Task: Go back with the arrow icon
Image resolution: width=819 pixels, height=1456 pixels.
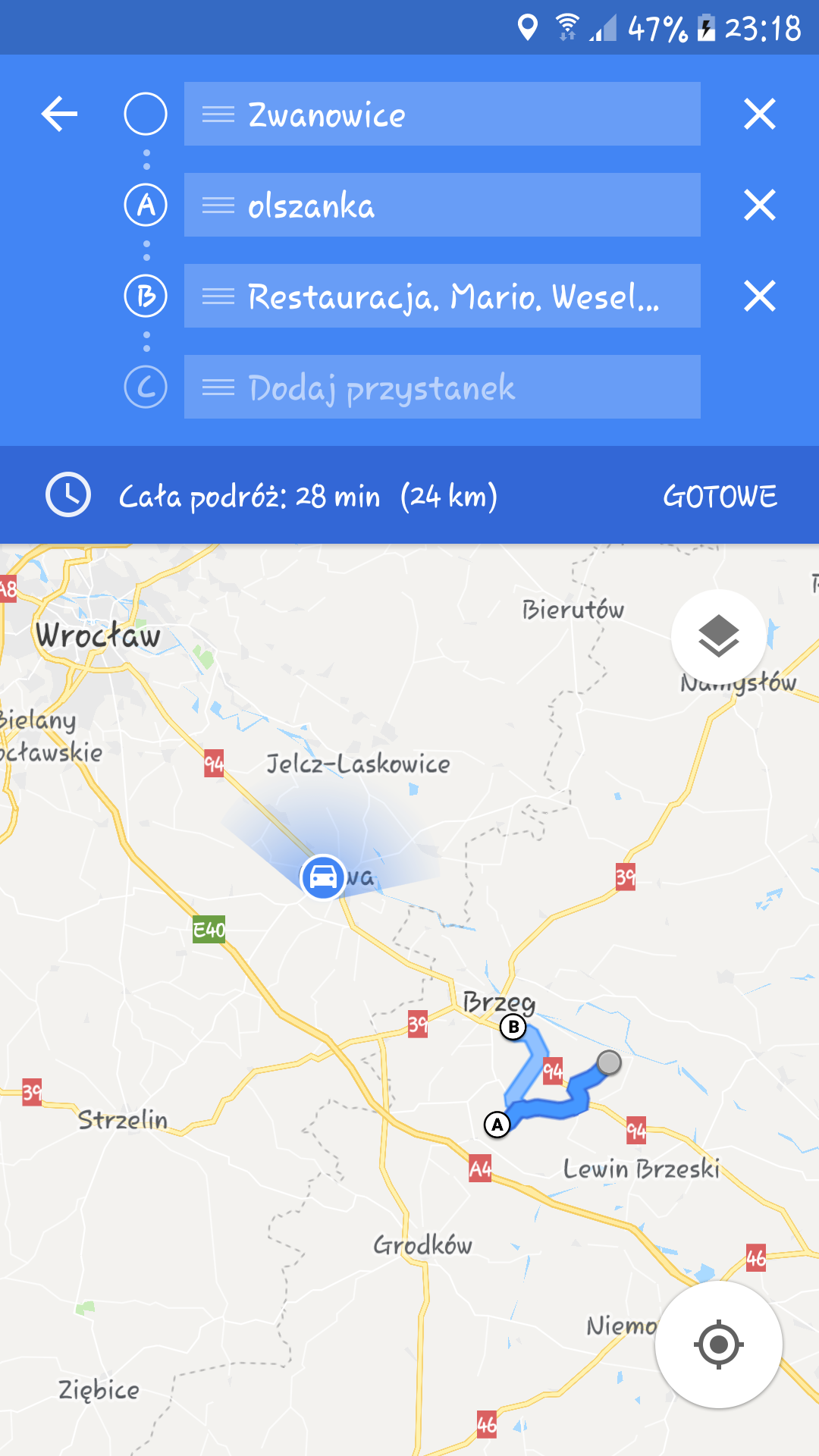Action: click(60, 115)
